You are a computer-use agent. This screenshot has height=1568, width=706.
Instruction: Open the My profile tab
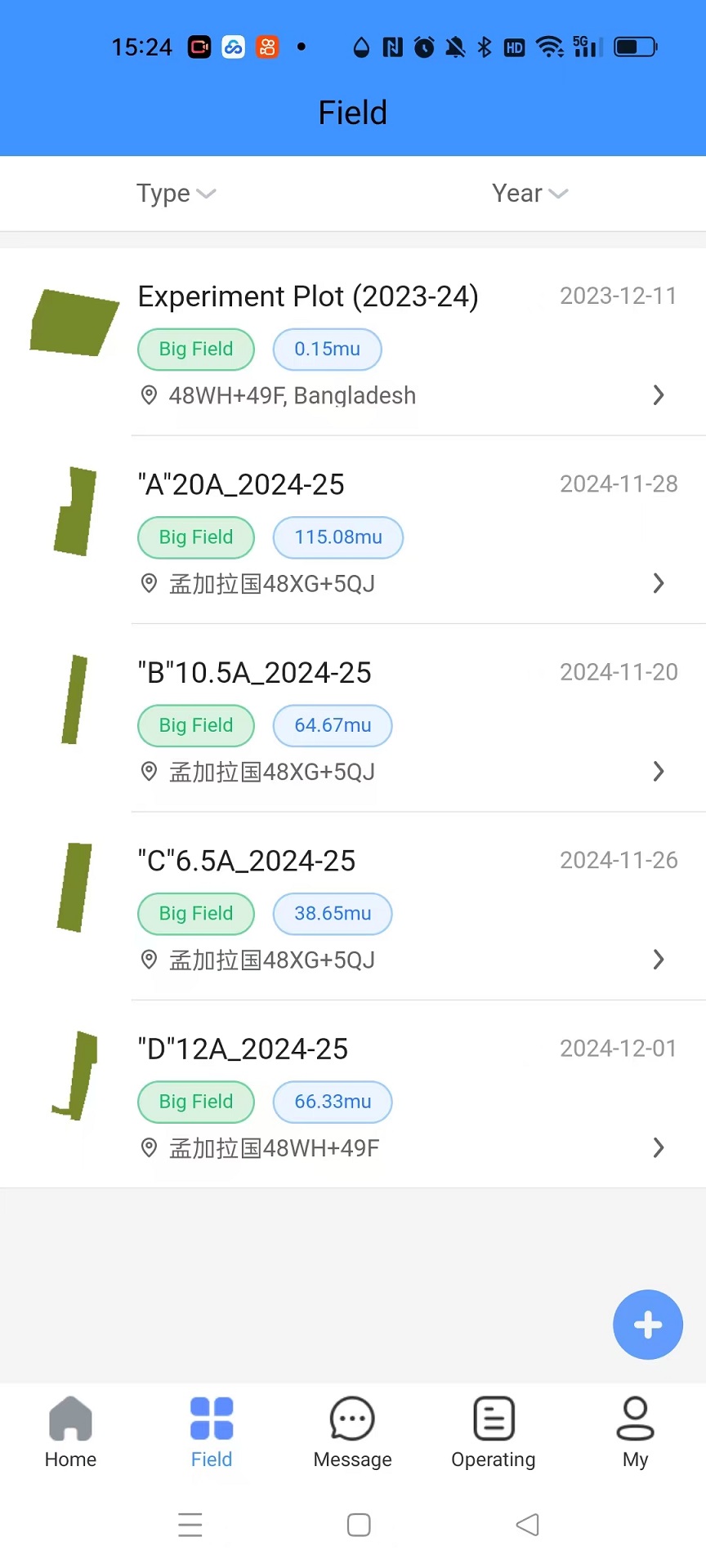635,1432
